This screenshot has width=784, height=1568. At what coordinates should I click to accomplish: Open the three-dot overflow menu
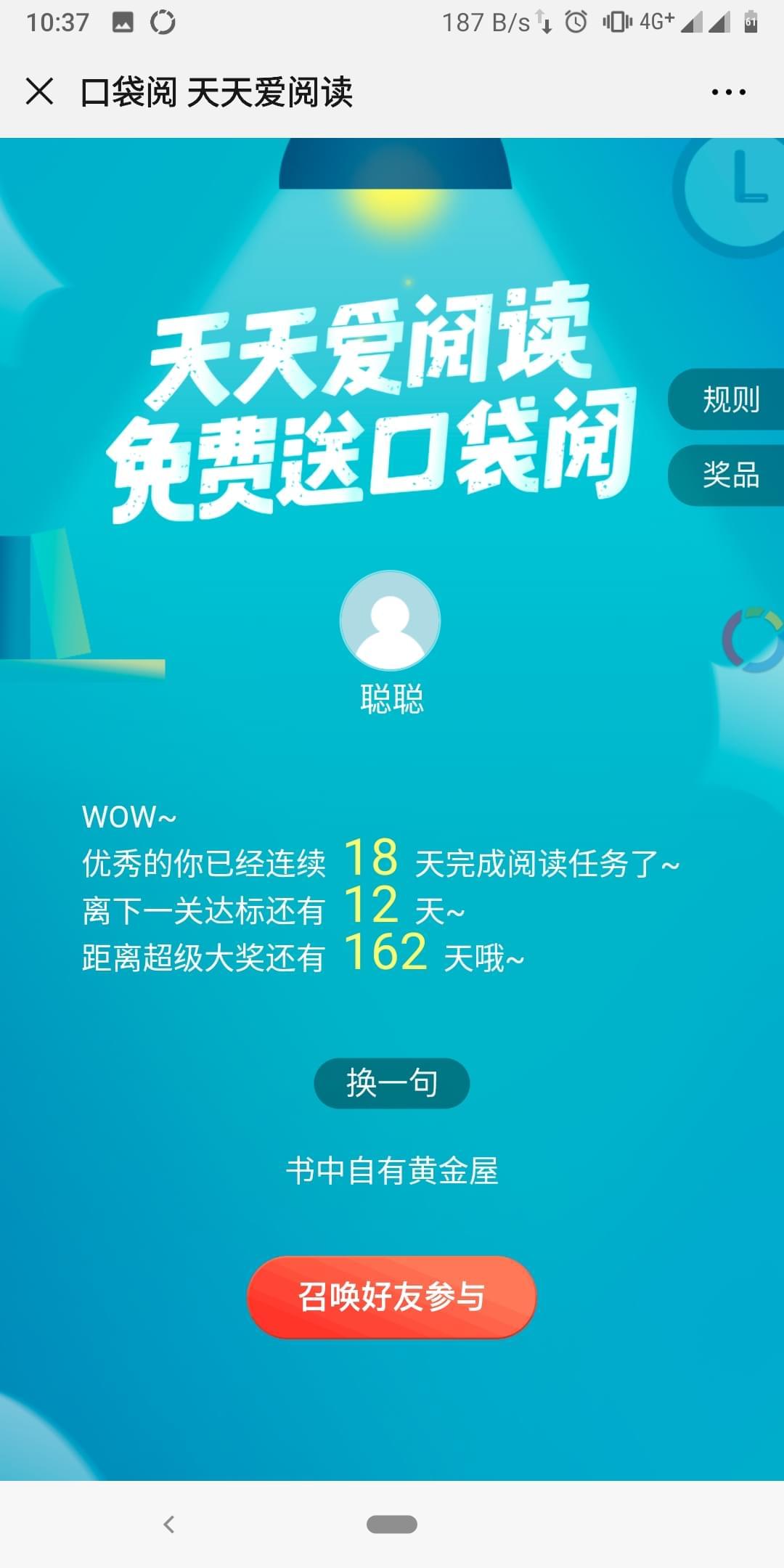click(728, 92)
